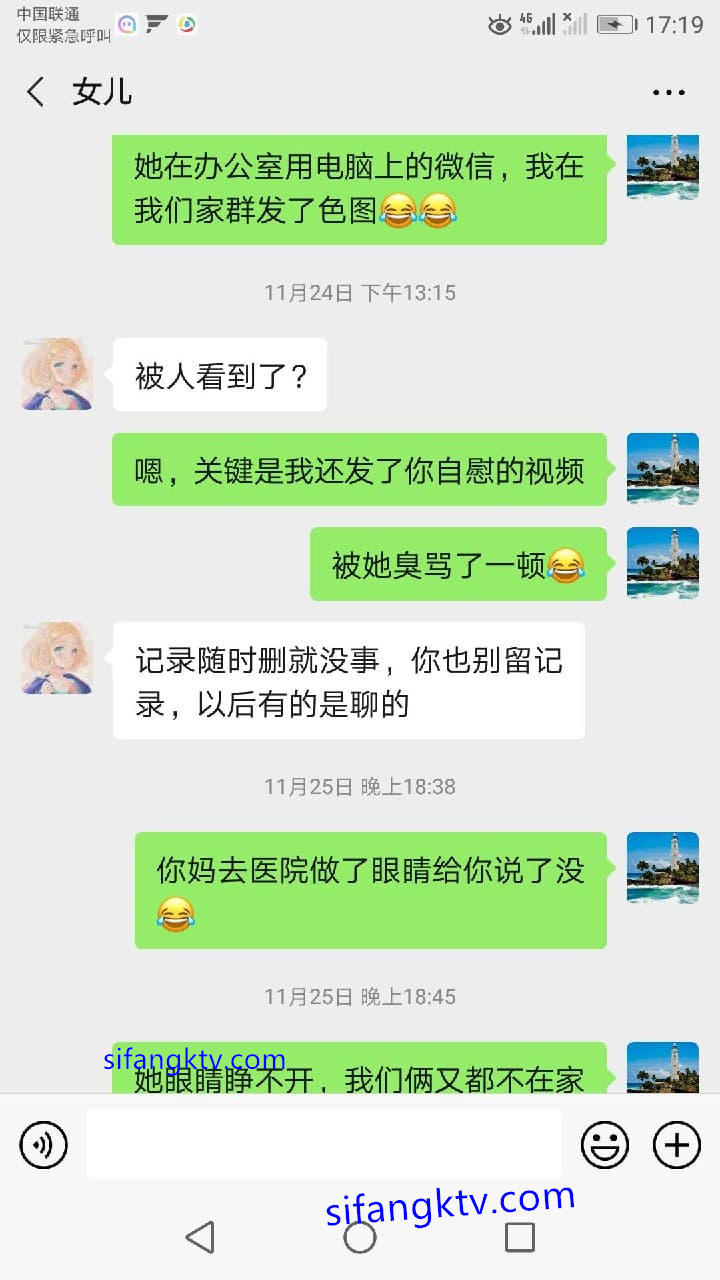Open the chat's three-dot overflow menu
Image resolution: width=720 pixels, height=1280 pixels.
(668, 92)
